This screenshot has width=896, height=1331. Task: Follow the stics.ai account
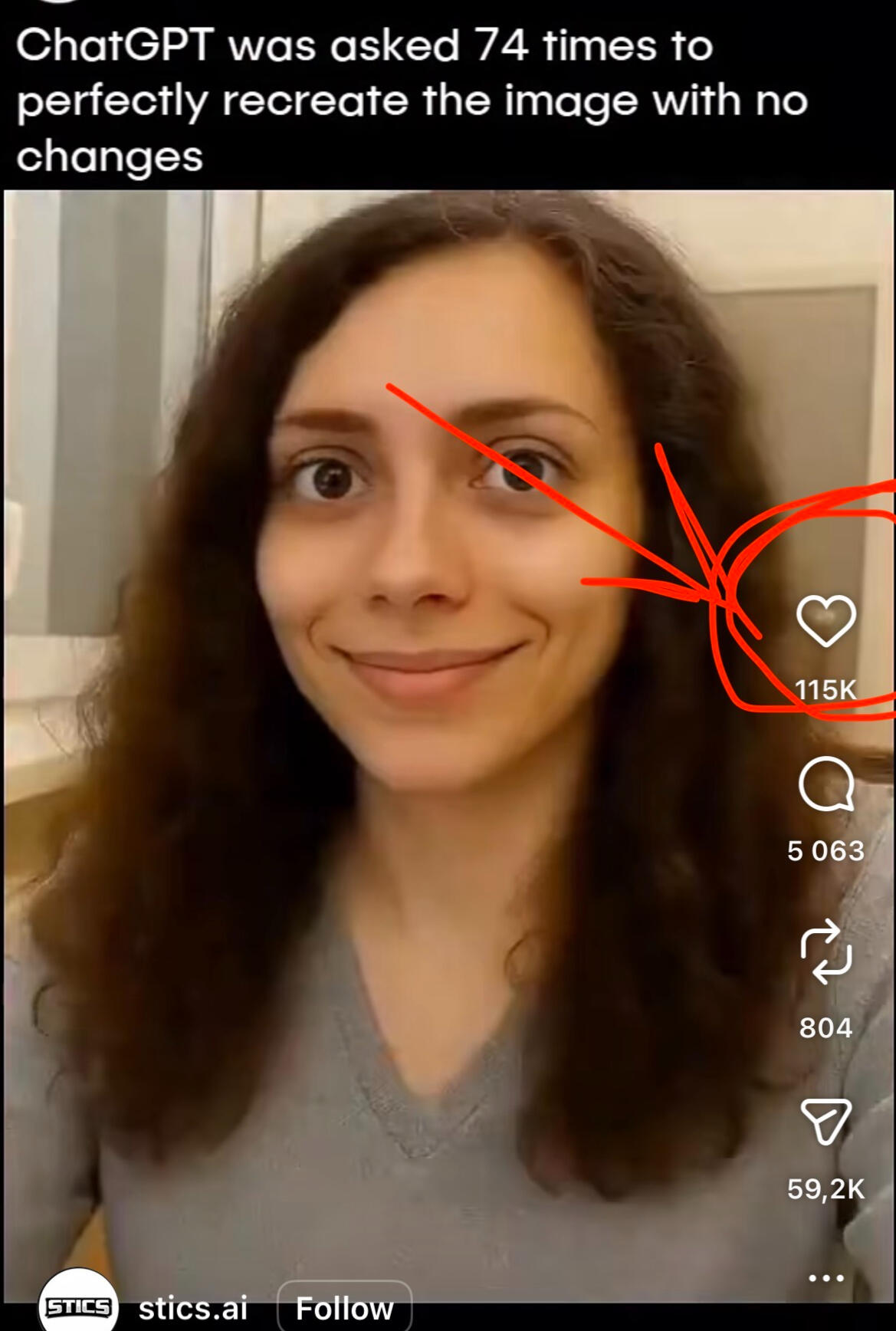click(x=344, y=1308)
